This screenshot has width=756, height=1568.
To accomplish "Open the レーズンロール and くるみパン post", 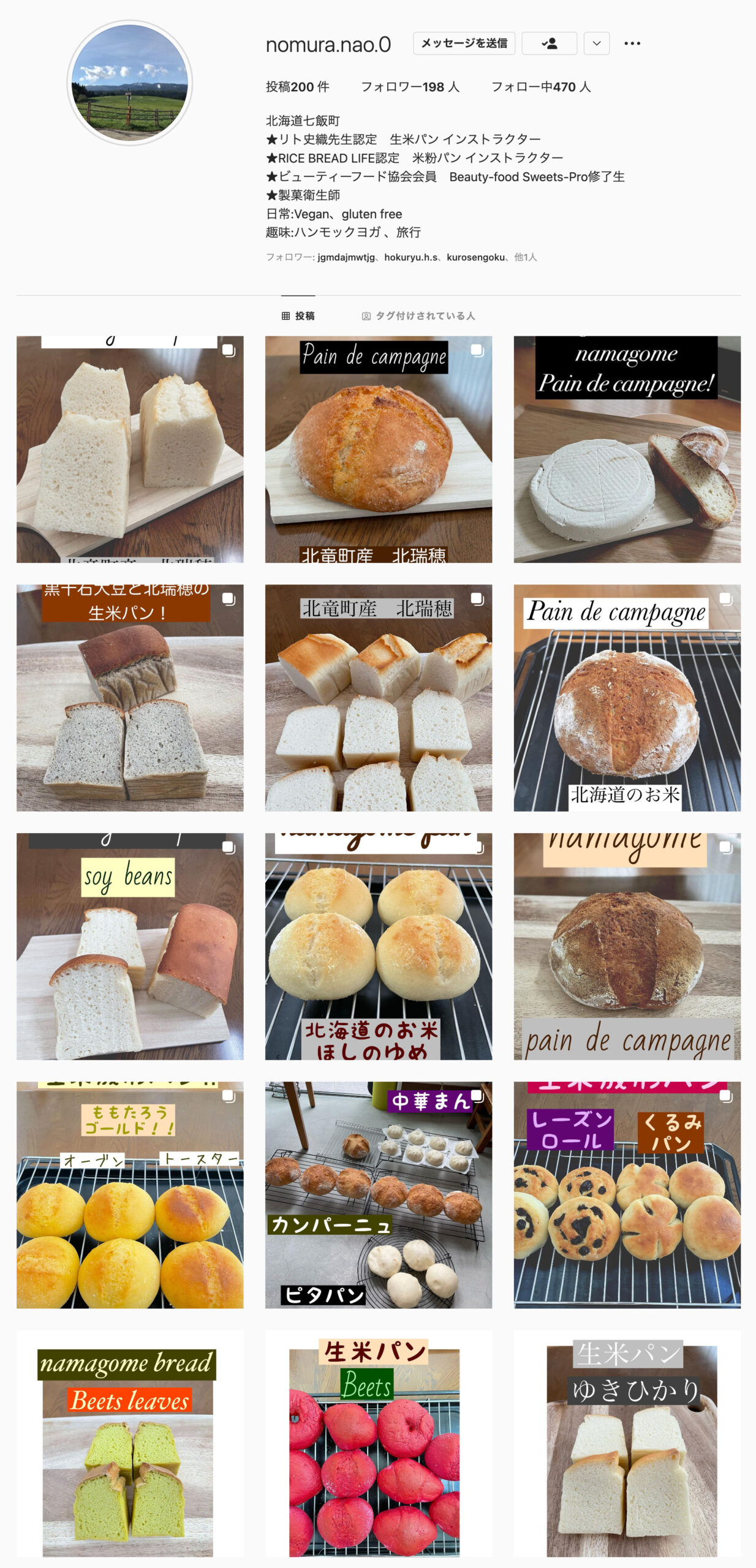I will click(627, 1195).
